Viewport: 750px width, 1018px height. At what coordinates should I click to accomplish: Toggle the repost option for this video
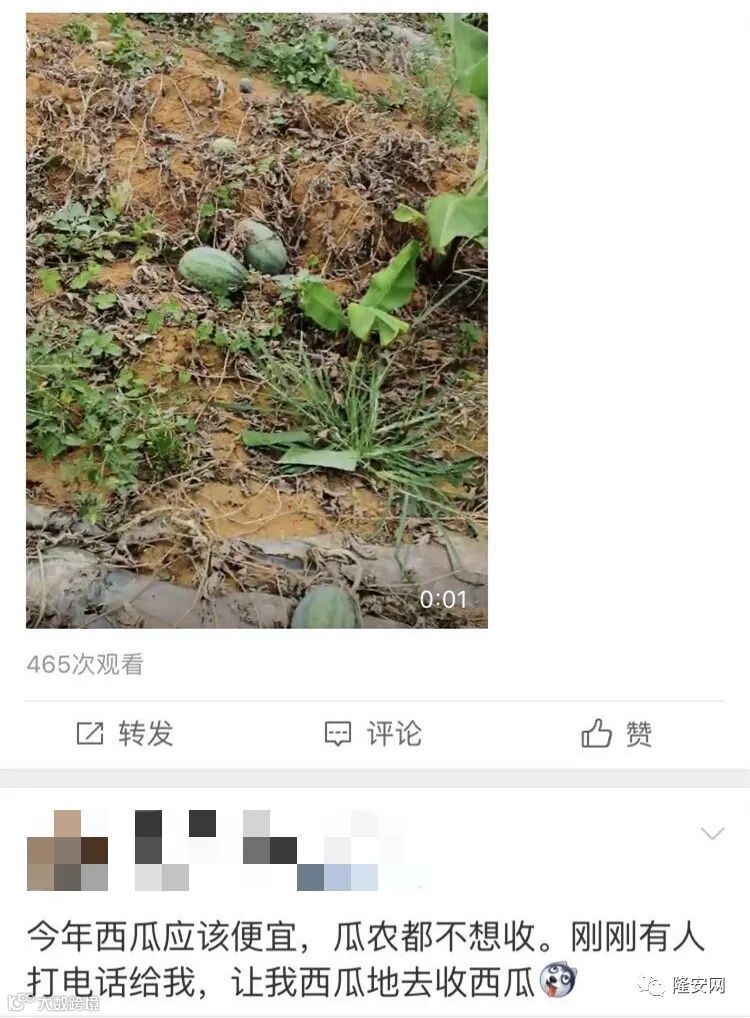click(x=120, y=735)
